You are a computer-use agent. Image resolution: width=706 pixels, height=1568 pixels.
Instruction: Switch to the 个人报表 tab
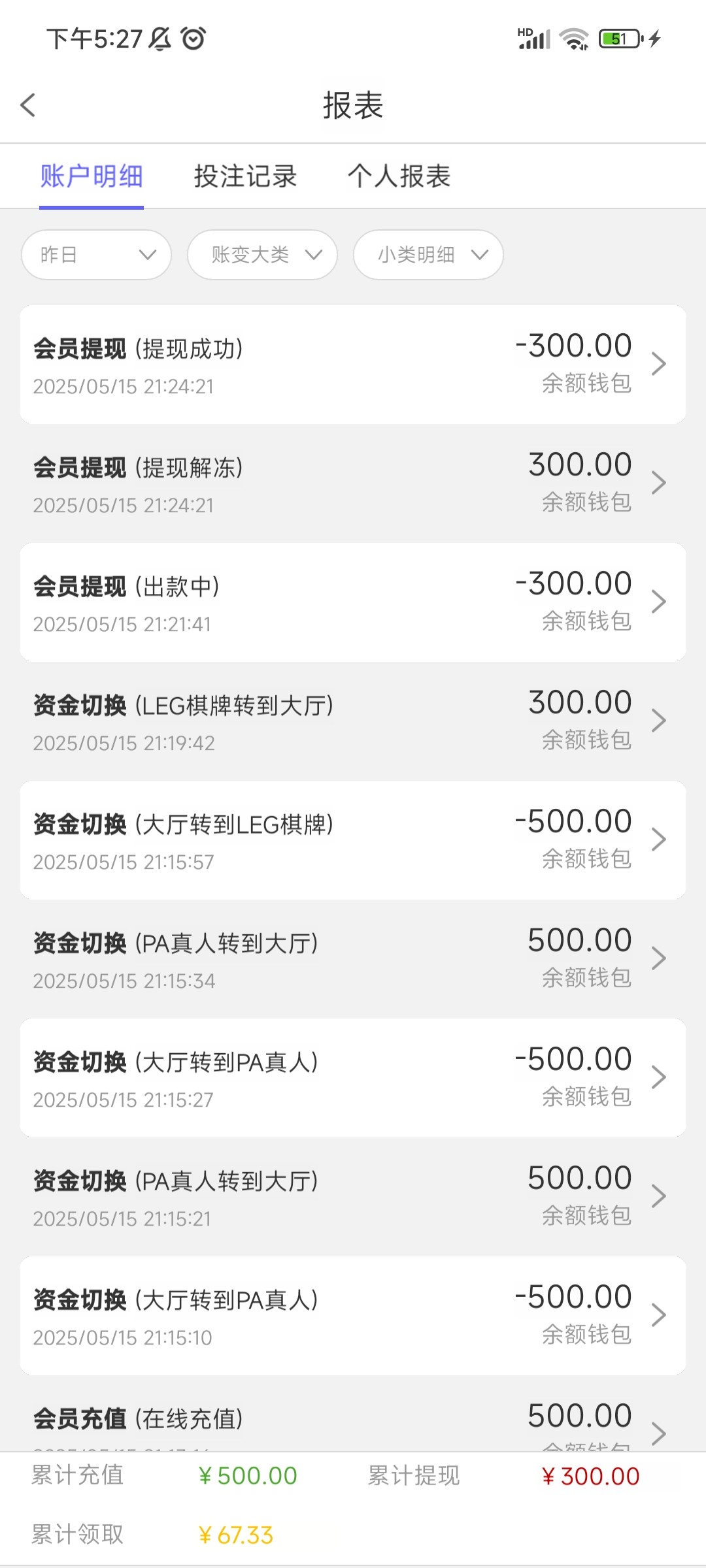pyautogui.click(x=399, y=176)
